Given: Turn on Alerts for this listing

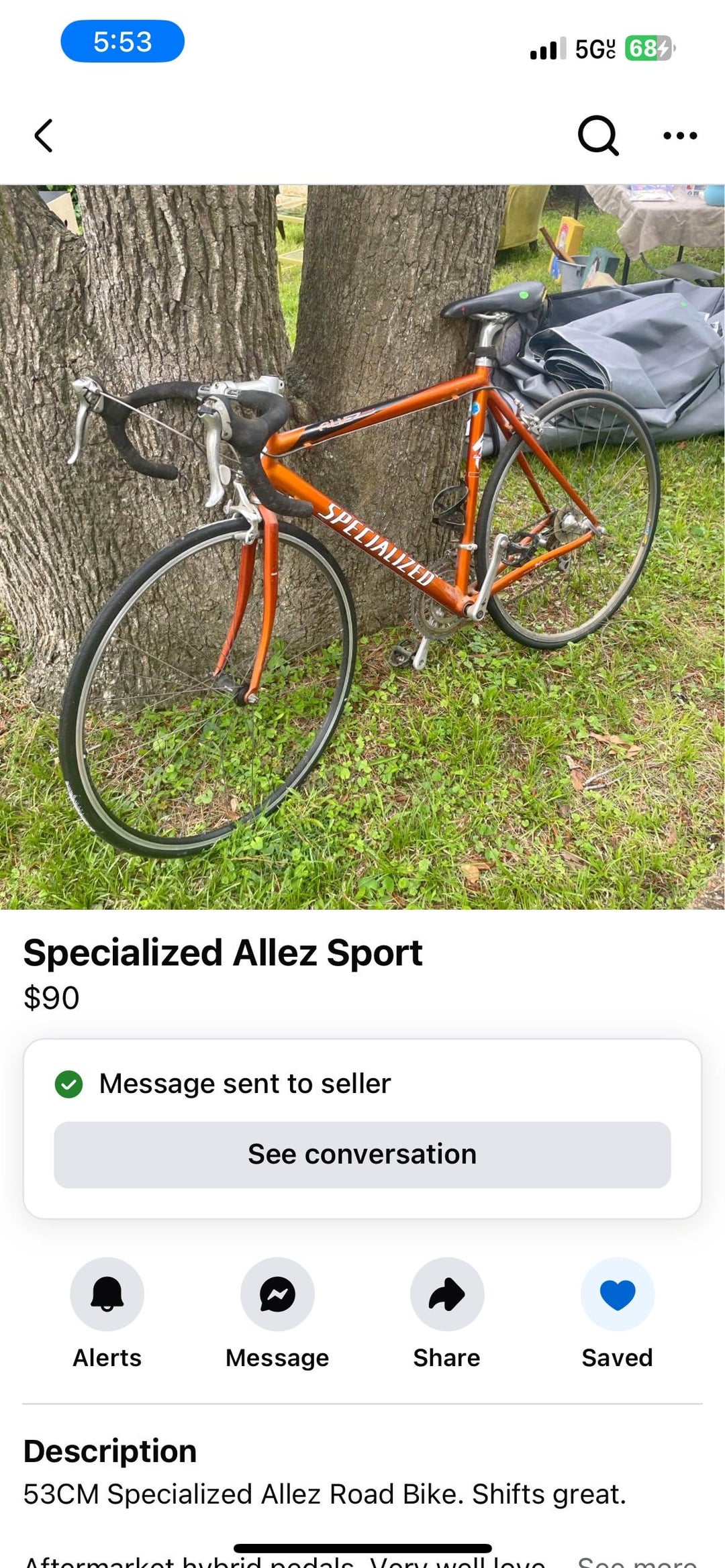Looking at the screenshot, I should [107, 1294].
